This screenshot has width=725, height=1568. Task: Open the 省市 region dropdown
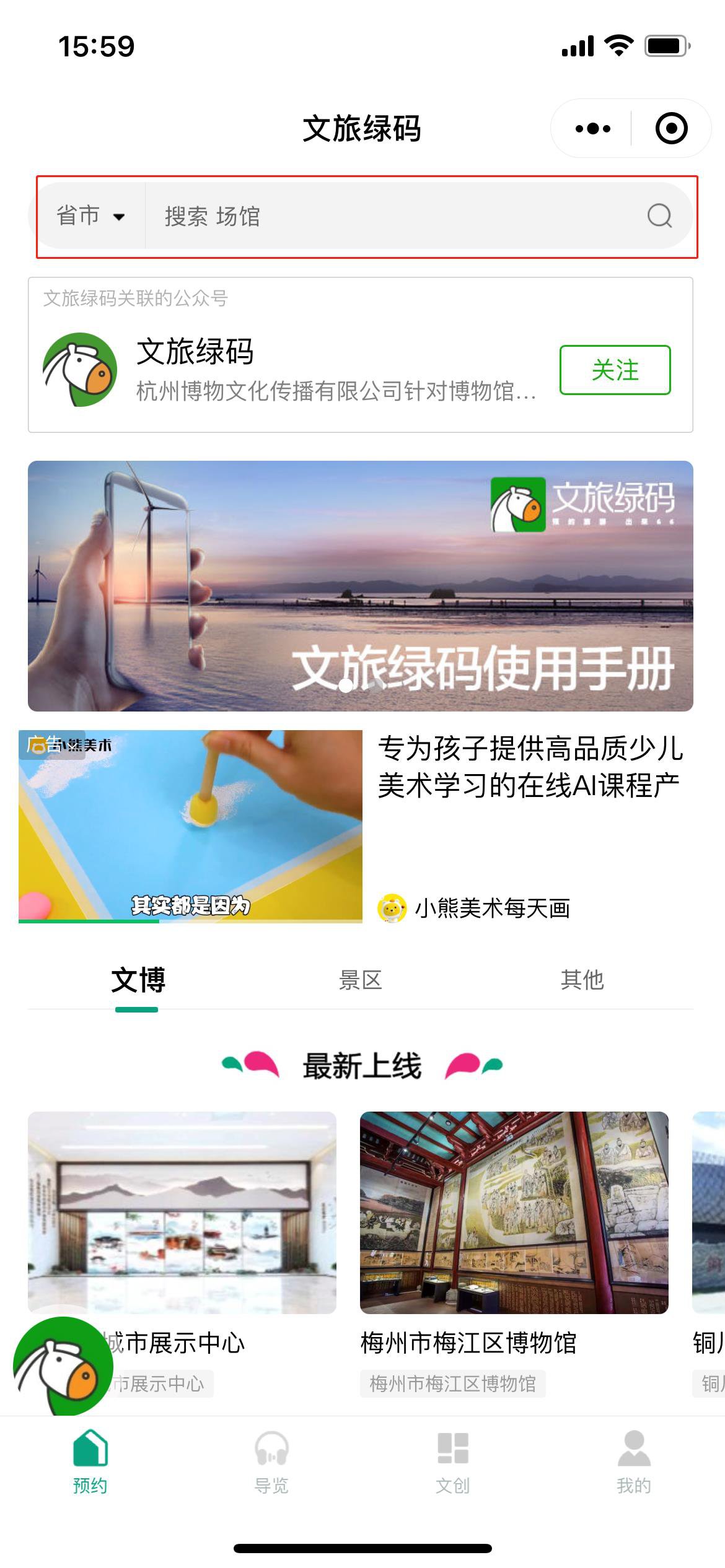pos(90,216)
